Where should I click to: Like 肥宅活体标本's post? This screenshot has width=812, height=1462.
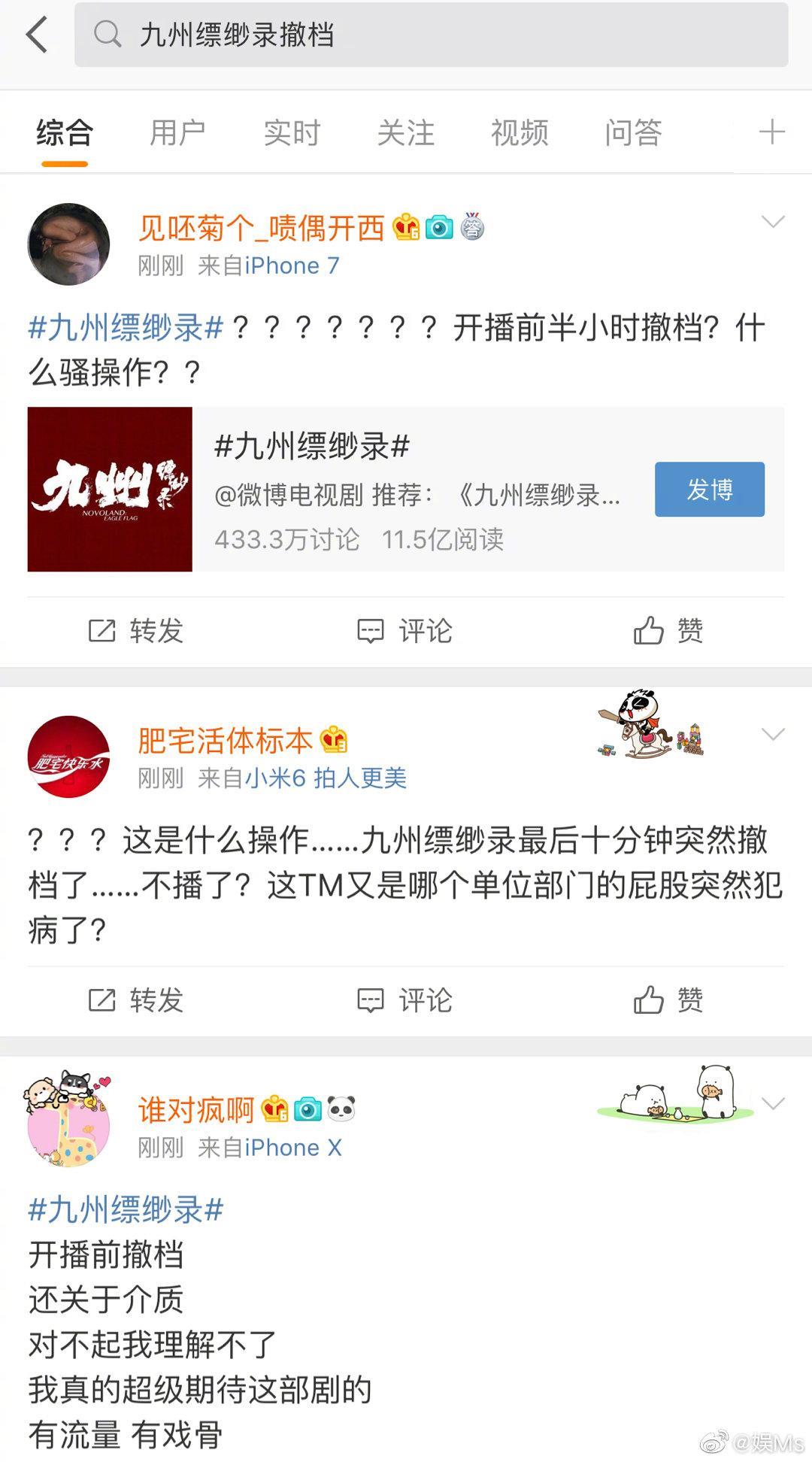[668, 1000]
